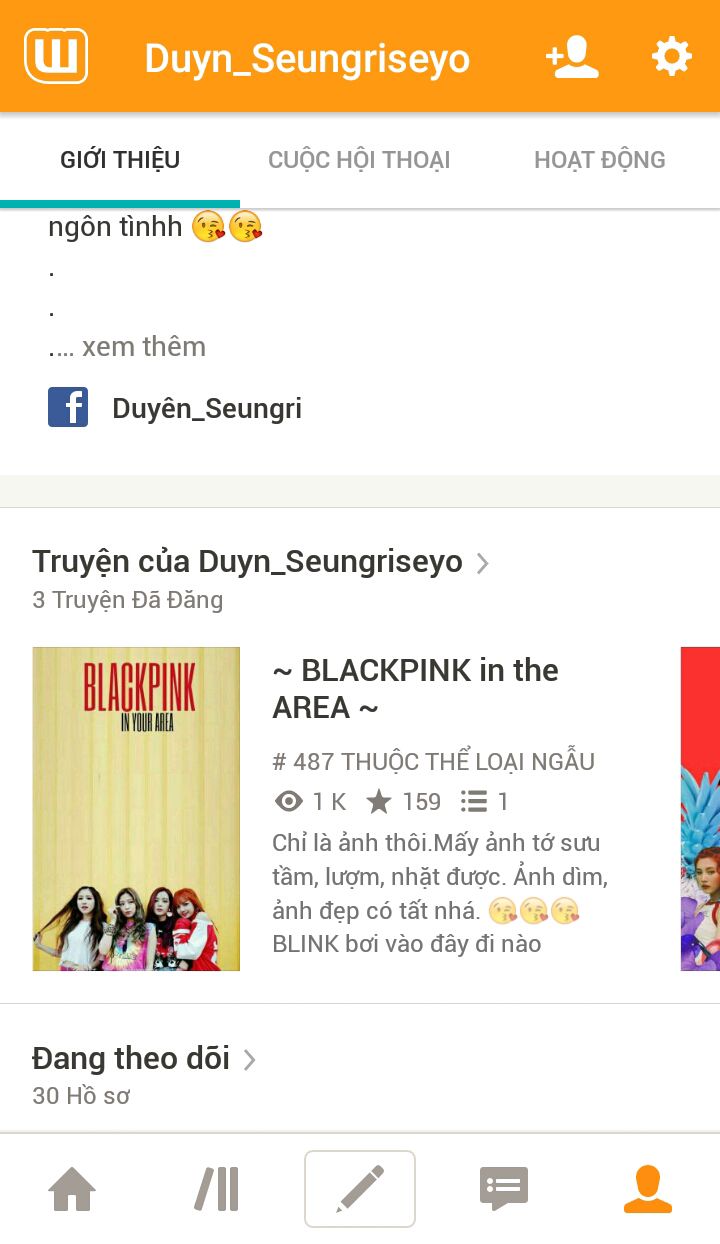Open settings gear icon
This screenshot has width=720, height=1244.
click(671, 57)
